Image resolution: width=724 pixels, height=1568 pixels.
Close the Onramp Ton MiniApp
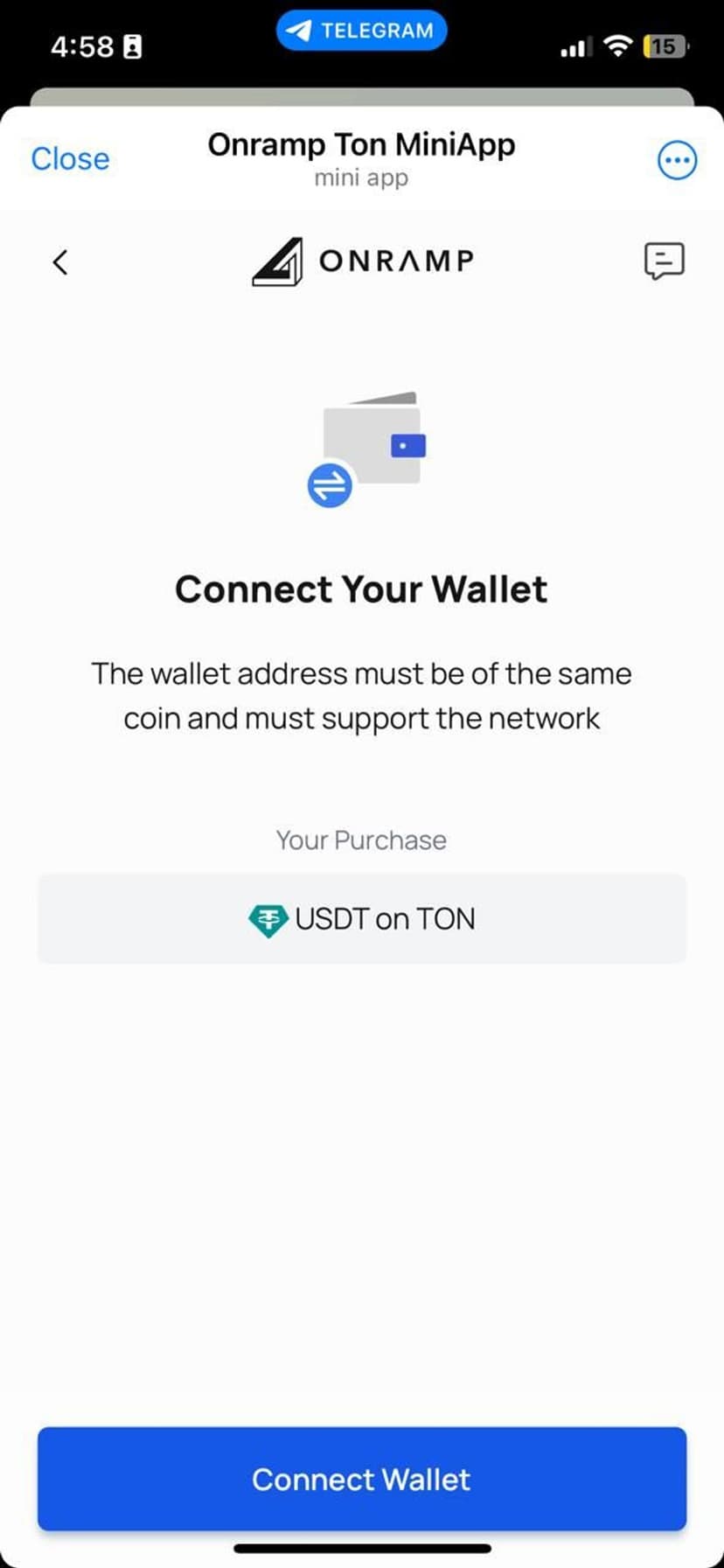(x=70, y=159)
